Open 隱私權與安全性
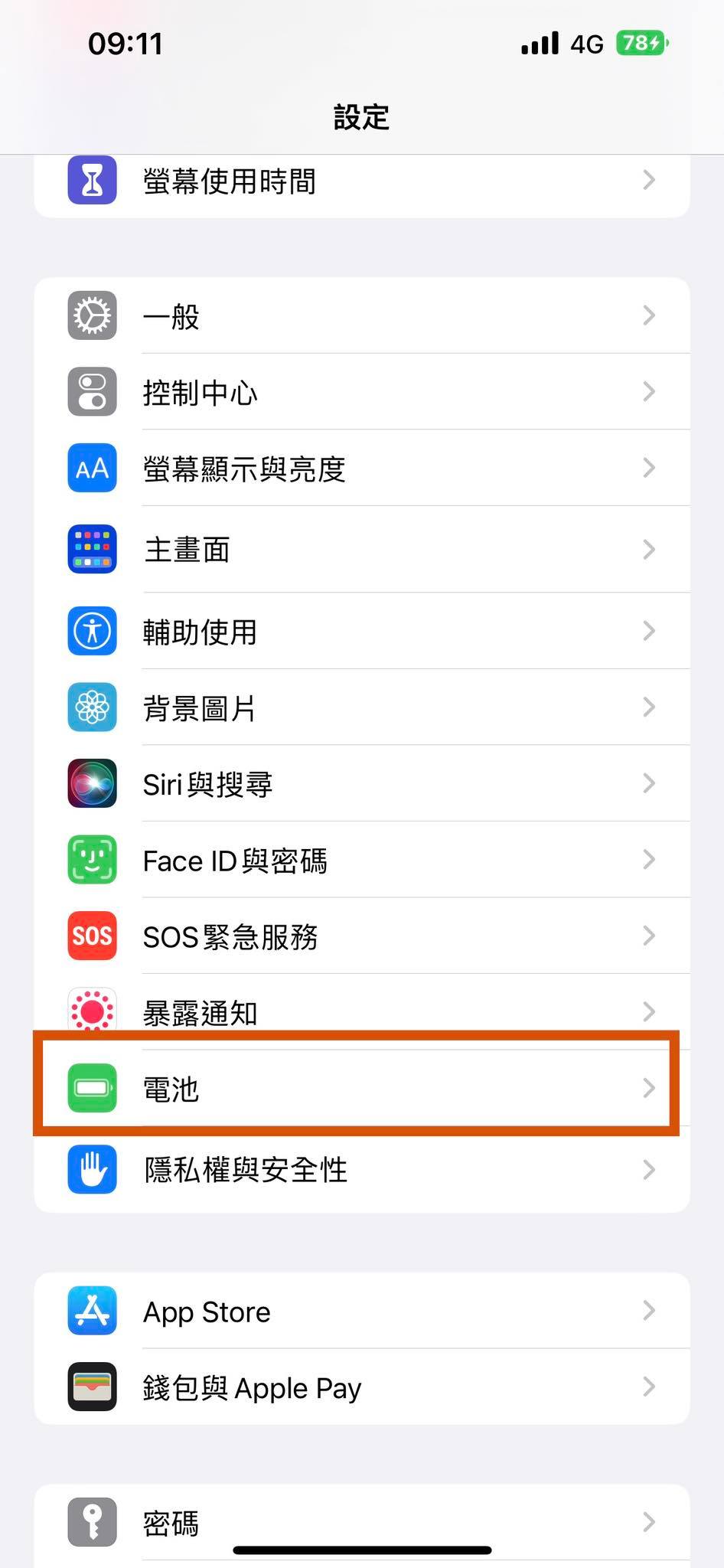 (362, 1169)
